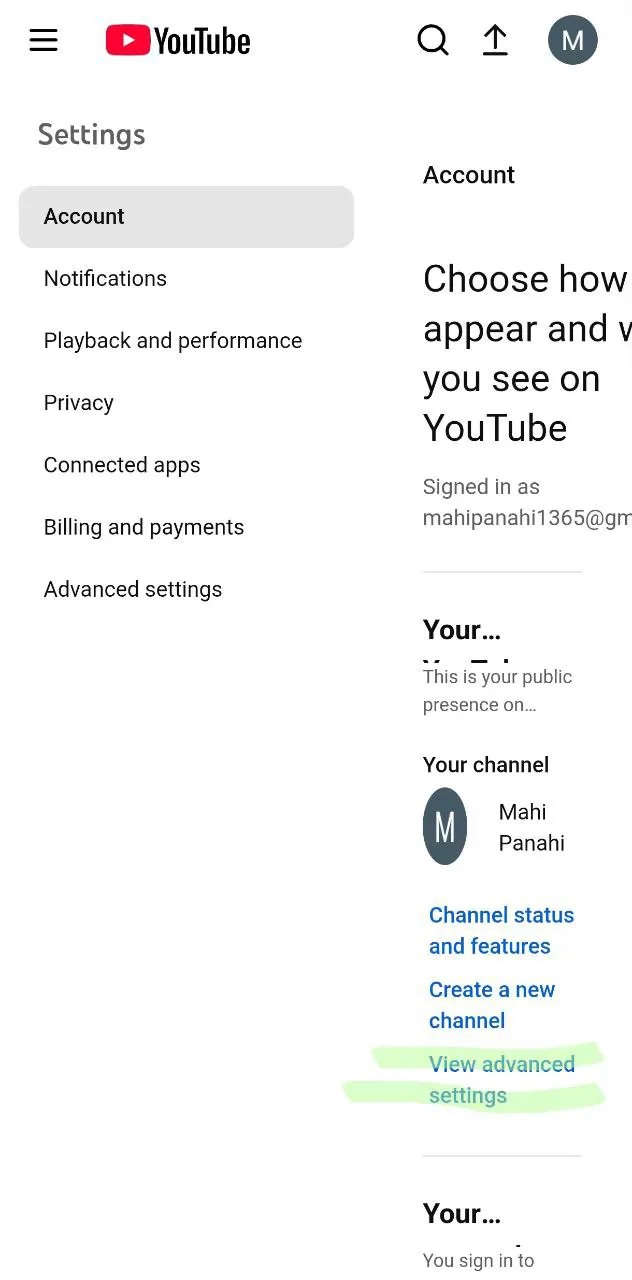Go to the YouTube home logo
This screenshot has width=632, height=1280.
click(178, 41)
